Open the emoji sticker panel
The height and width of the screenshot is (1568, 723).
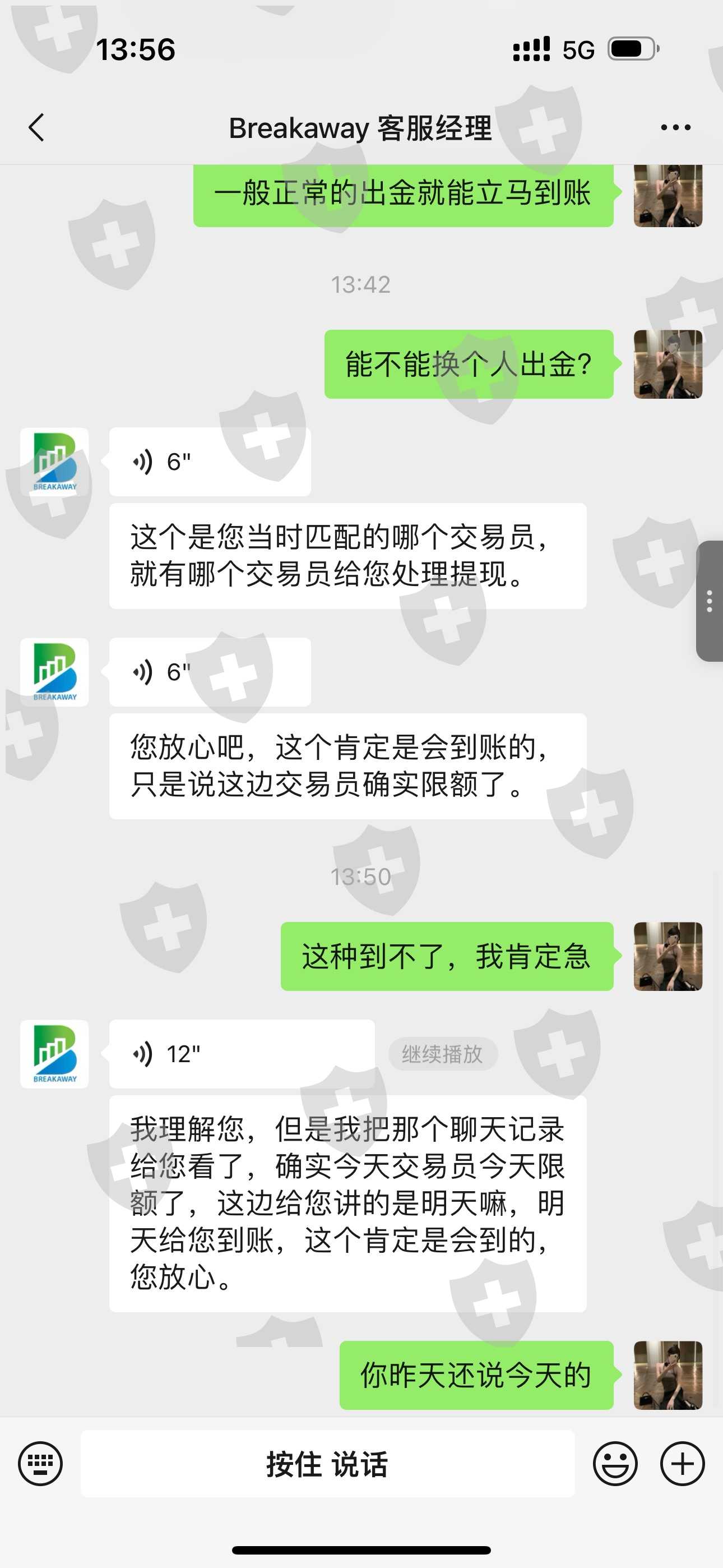tap(615, 1463)
